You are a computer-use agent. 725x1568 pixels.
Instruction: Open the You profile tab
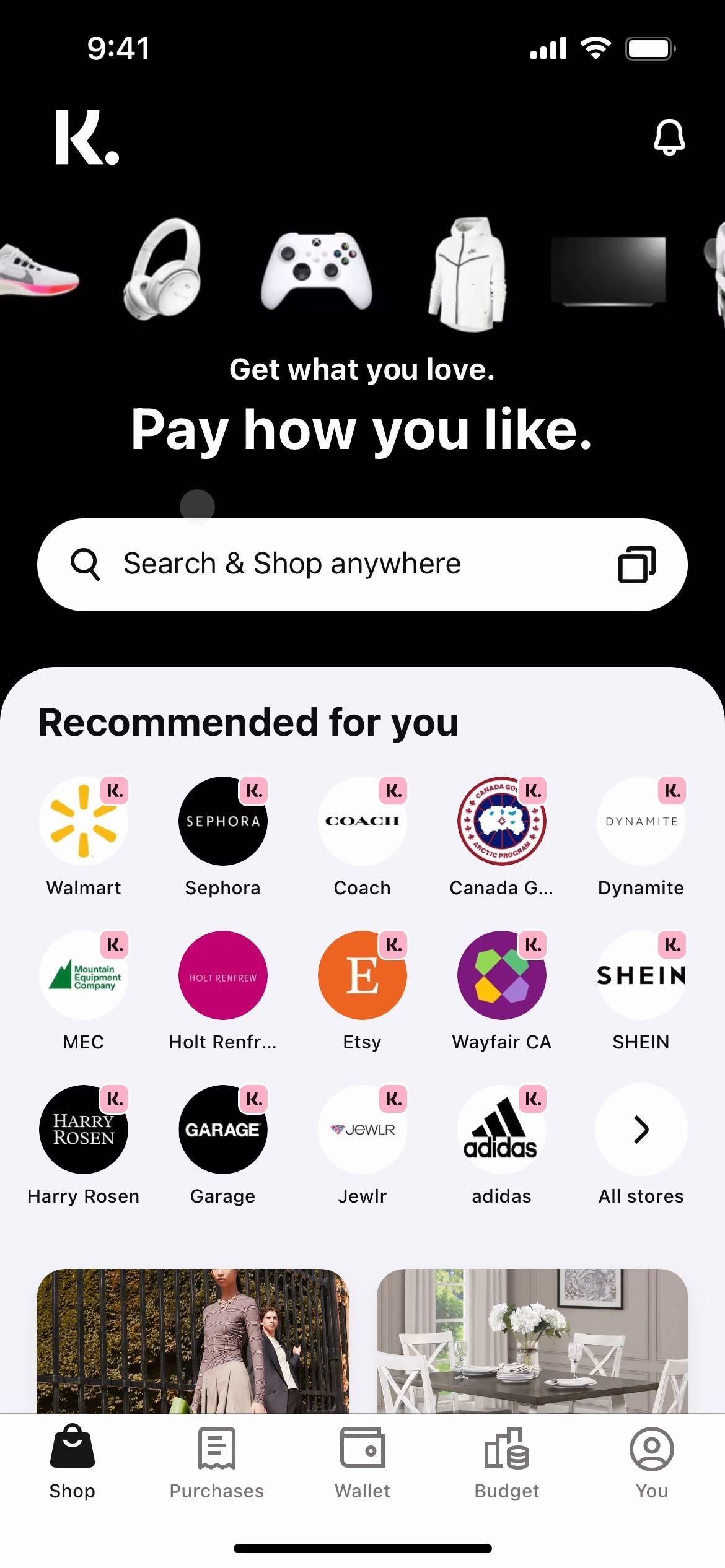(651, 1461)
